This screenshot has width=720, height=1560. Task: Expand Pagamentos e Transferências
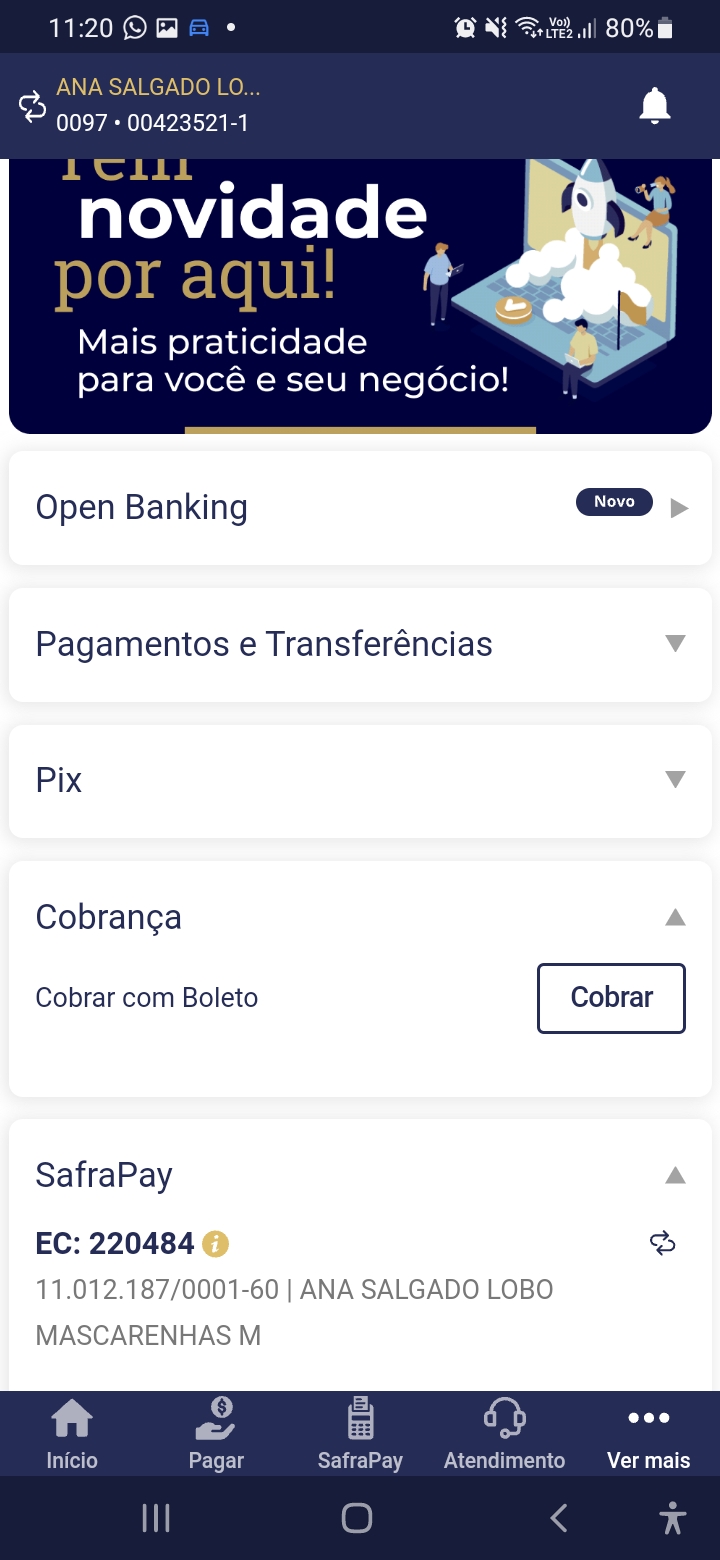click(360, 644)
